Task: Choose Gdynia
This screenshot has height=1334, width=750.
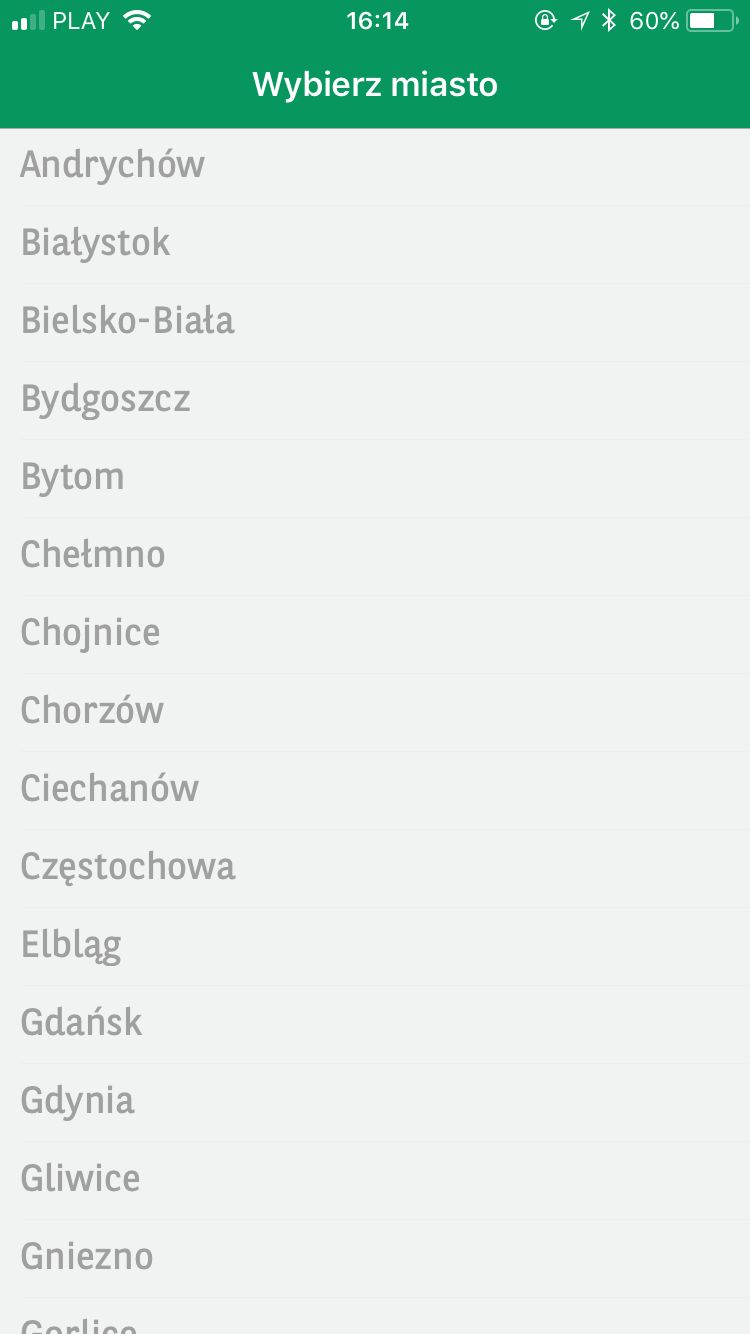Action: (x=375, y=1103)
